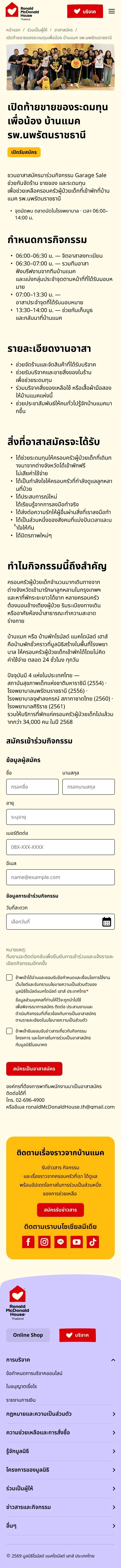The height and width of the screenshot is (1568, 121).
Task: Open the Online Shop button in footer
Action: click(x=28, y=1335)
